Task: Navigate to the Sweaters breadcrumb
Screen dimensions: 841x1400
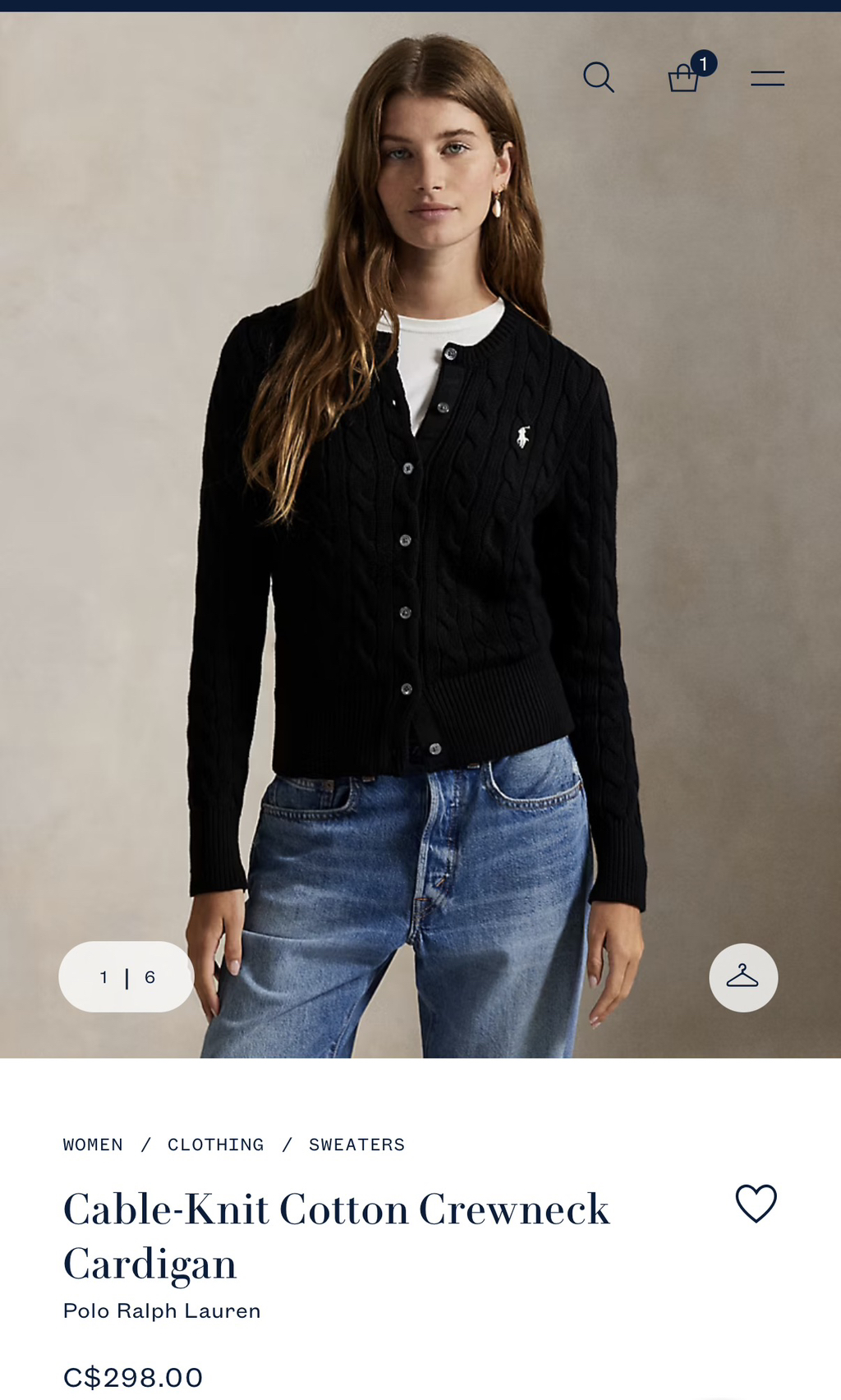Action: coord(356,1145)
